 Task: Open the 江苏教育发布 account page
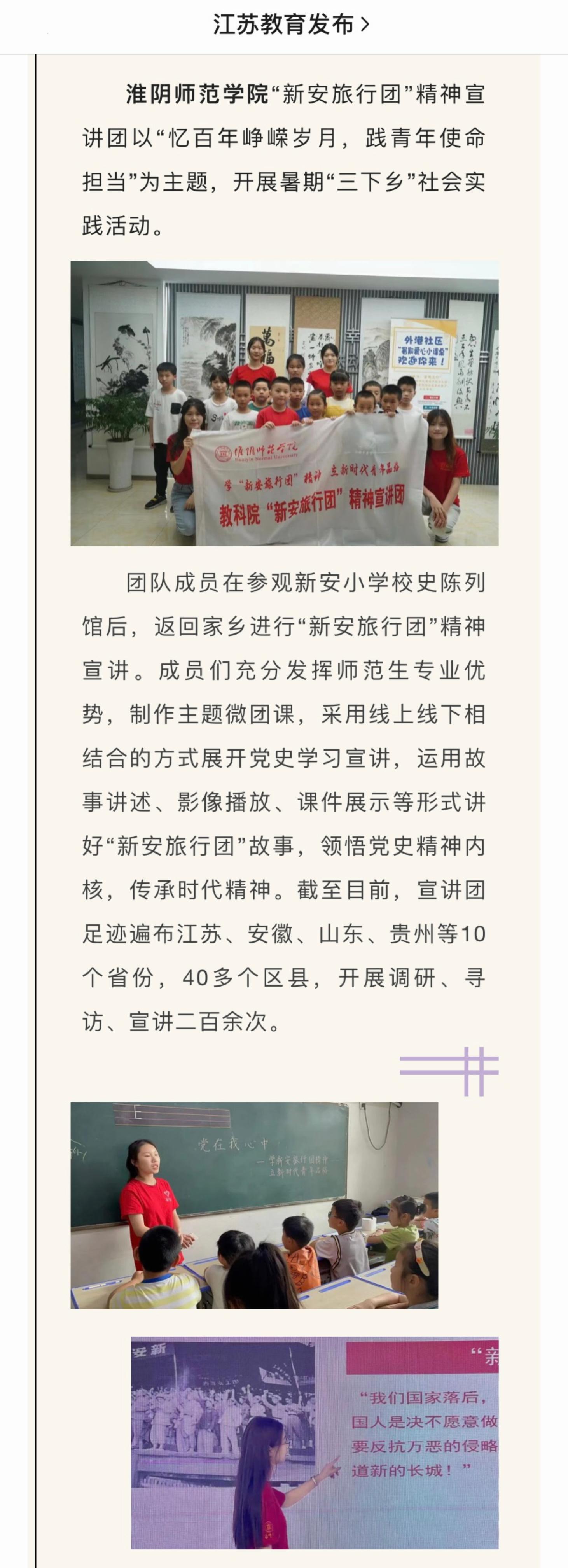290,25
